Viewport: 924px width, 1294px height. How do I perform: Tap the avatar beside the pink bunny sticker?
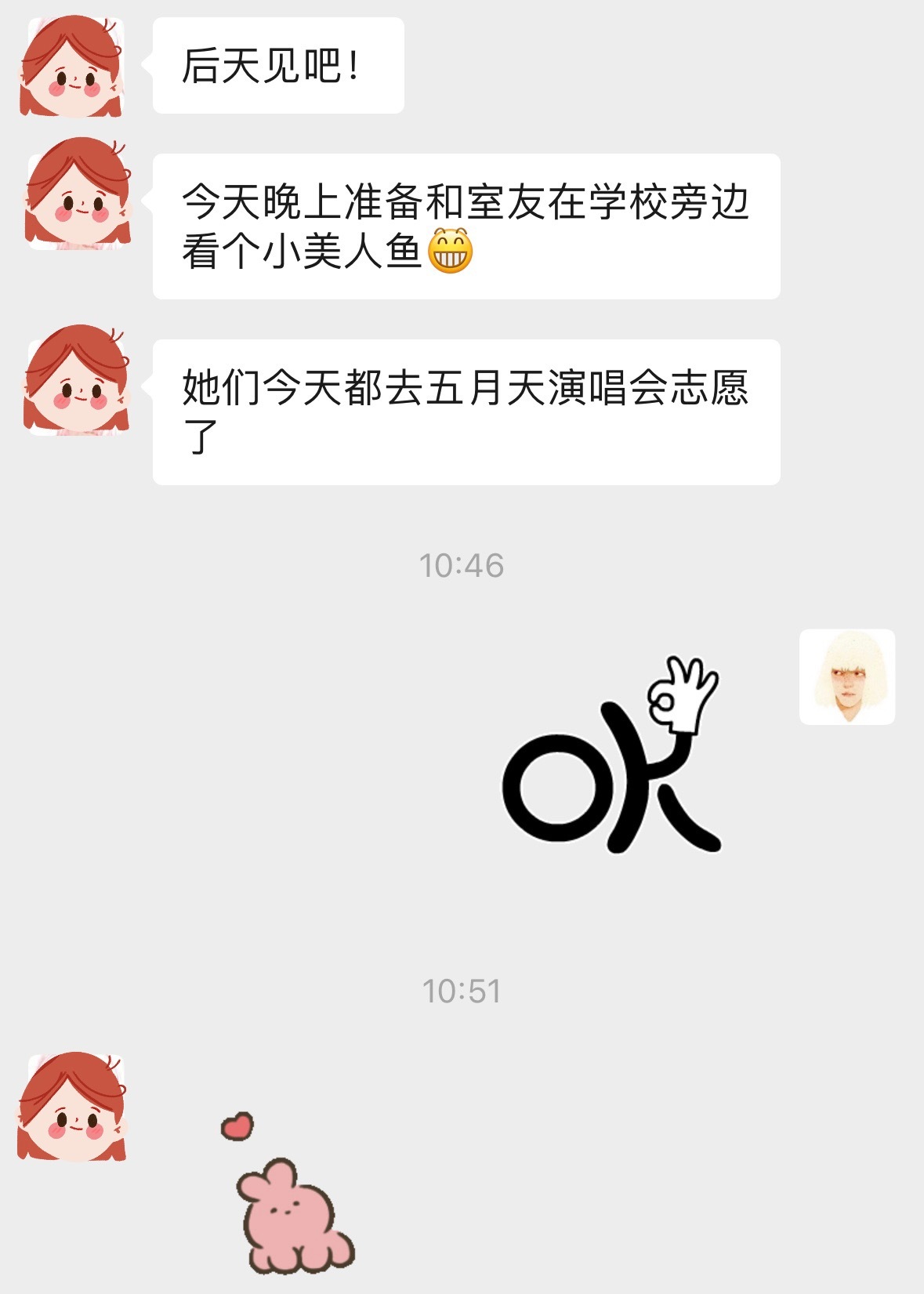[72, 1107]
